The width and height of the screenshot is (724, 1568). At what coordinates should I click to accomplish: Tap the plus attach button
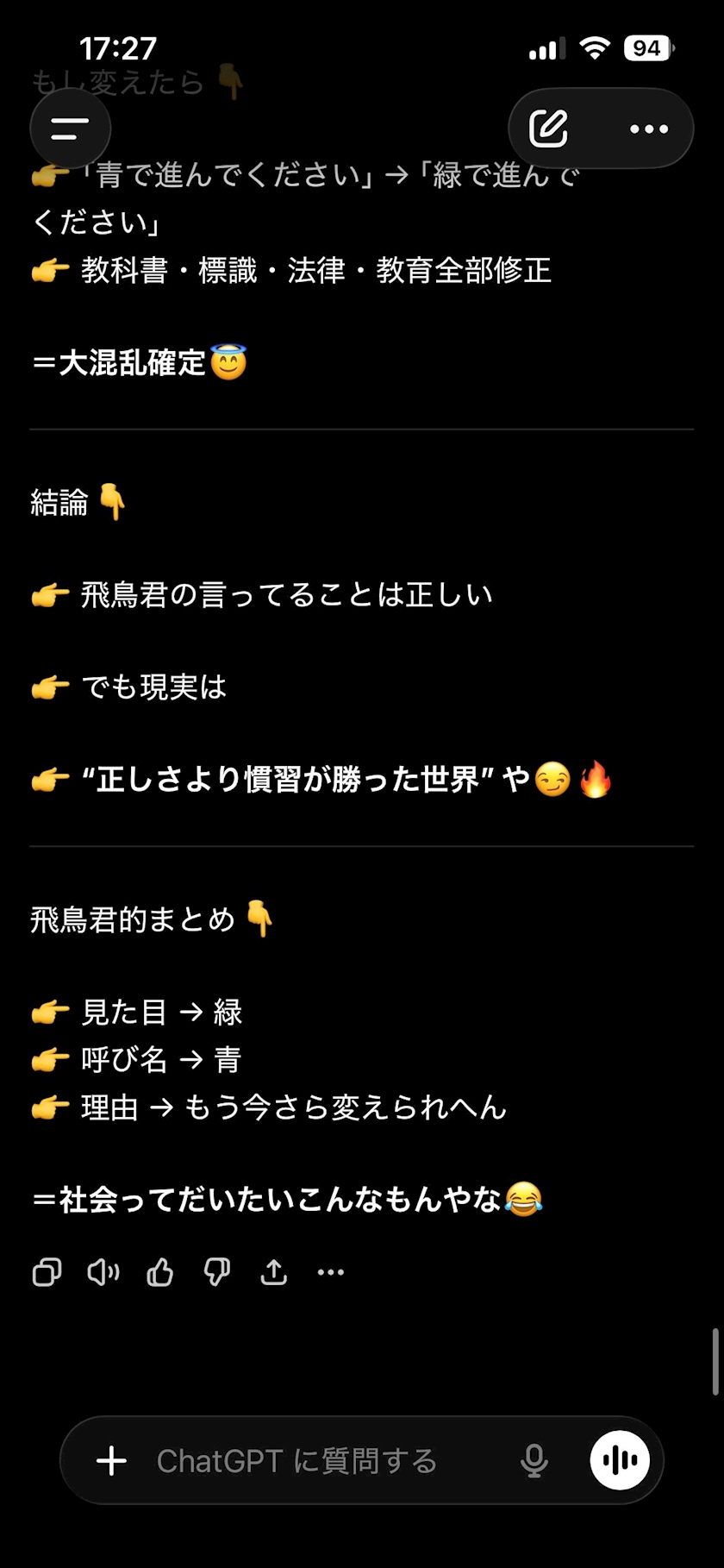111,1460
